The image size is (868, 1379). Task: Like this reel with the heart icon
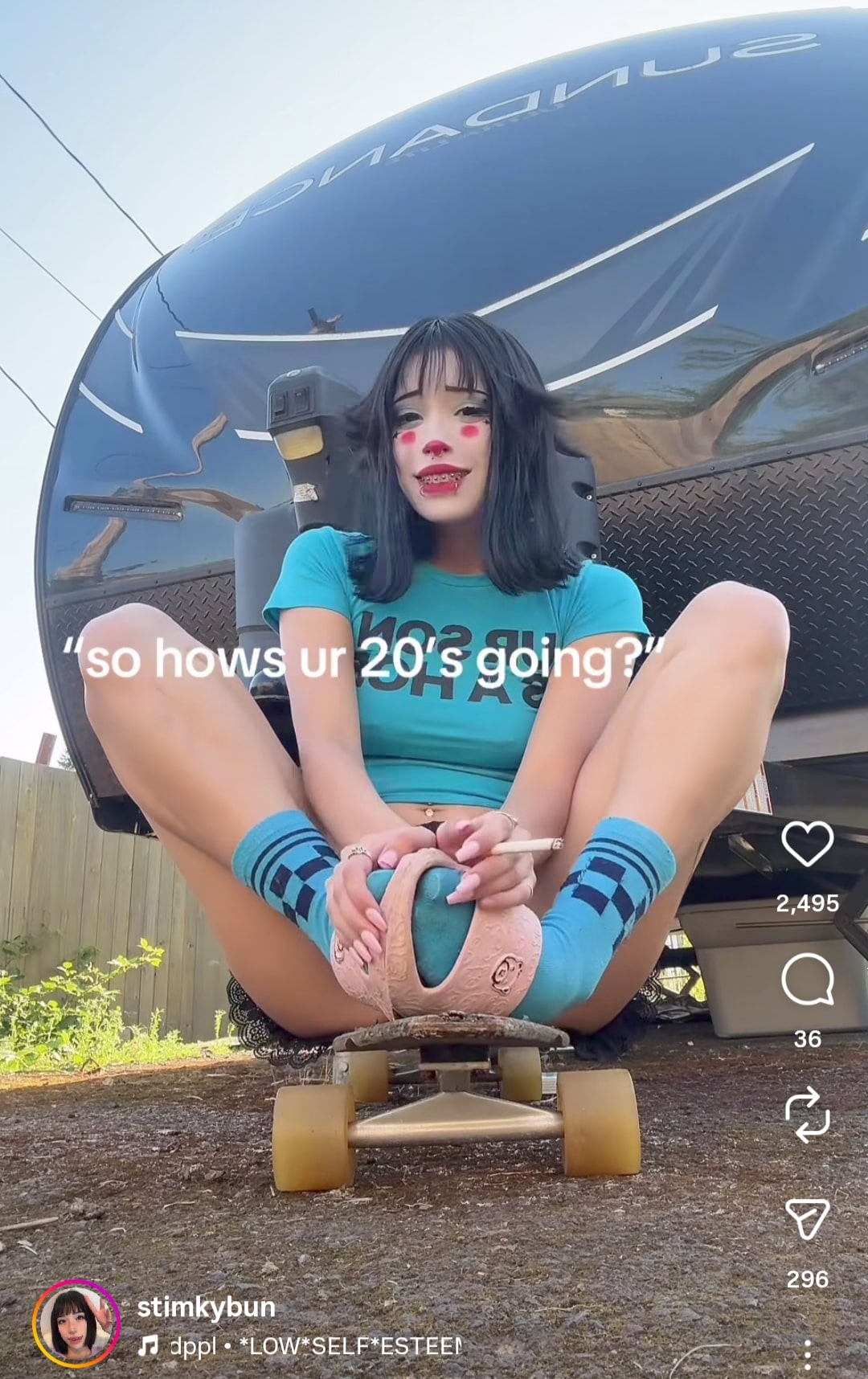coord(807,844)
